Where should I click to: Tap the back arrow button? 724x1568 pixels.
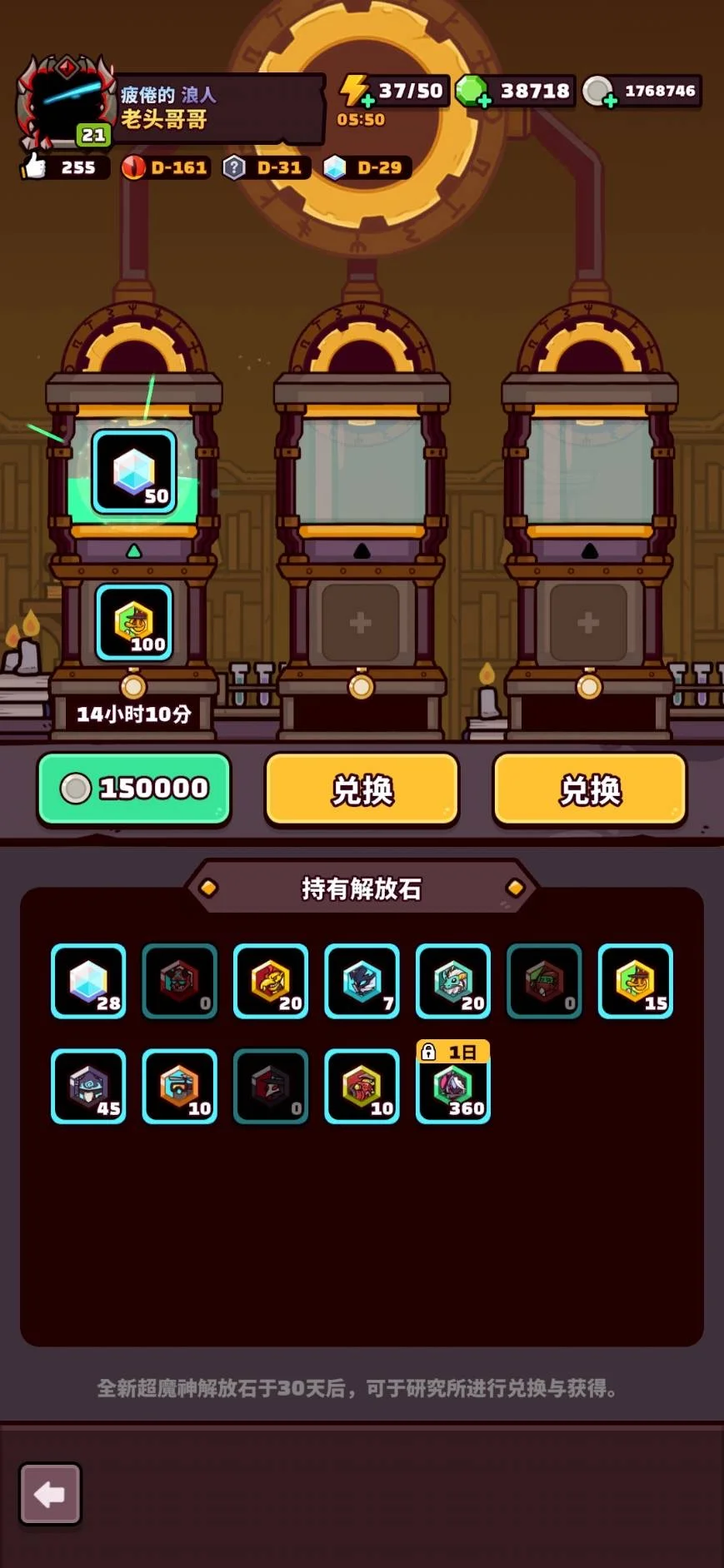pyautogui.click(x=50, y=1494)
